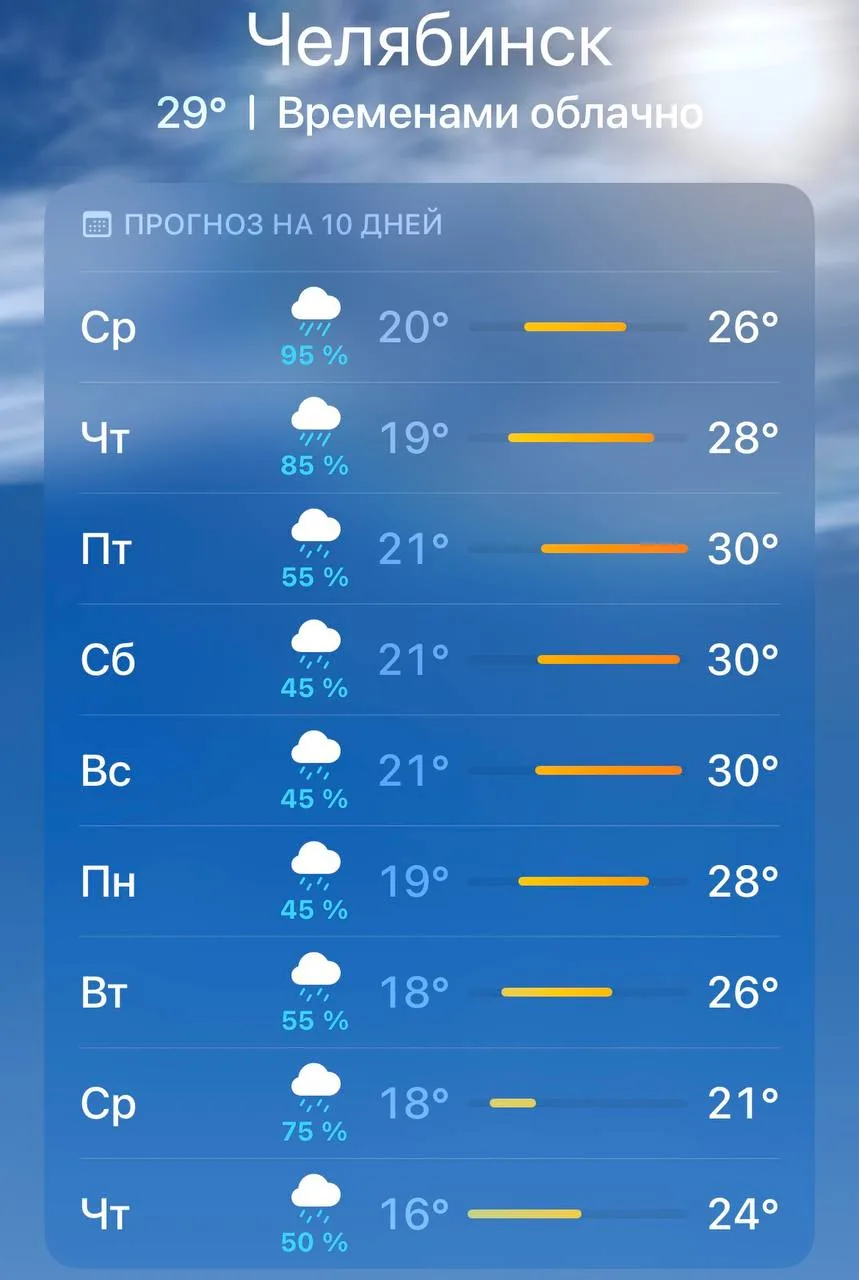Open the Чт forecast with 50 % rain

click(430, 1214)
